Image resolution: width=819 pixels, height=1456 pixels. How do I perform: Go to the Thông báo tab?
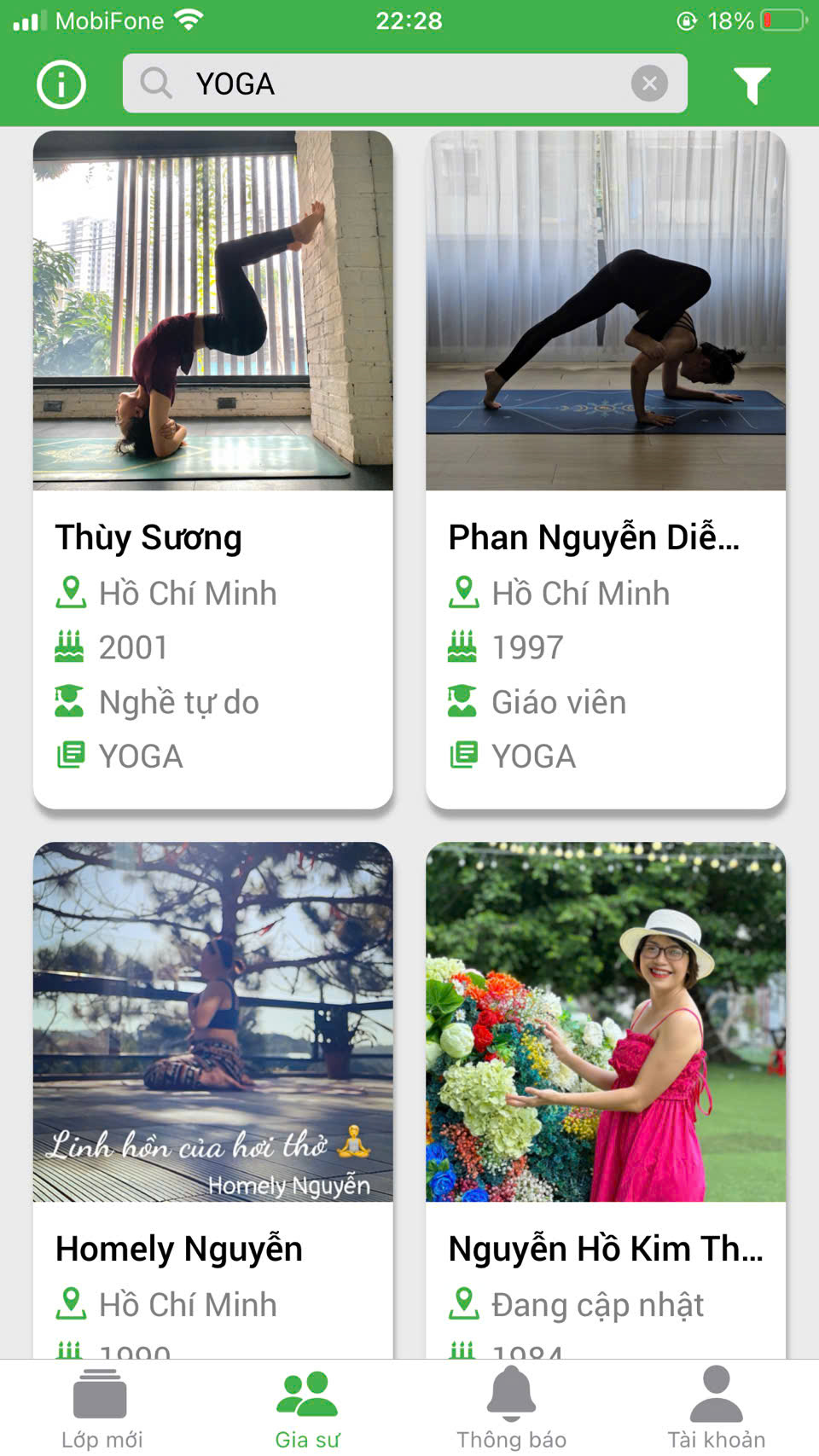(x=511, y=1408)
